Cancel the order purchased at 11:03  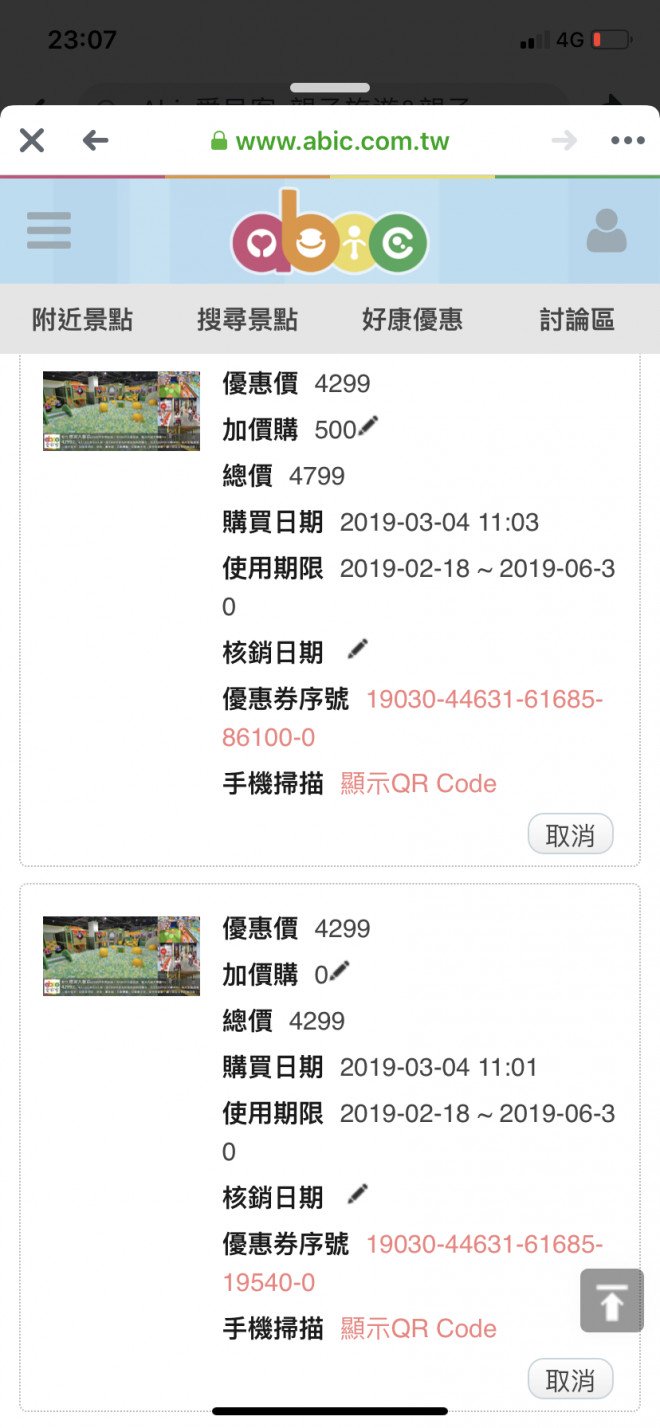tap(570, 835)
